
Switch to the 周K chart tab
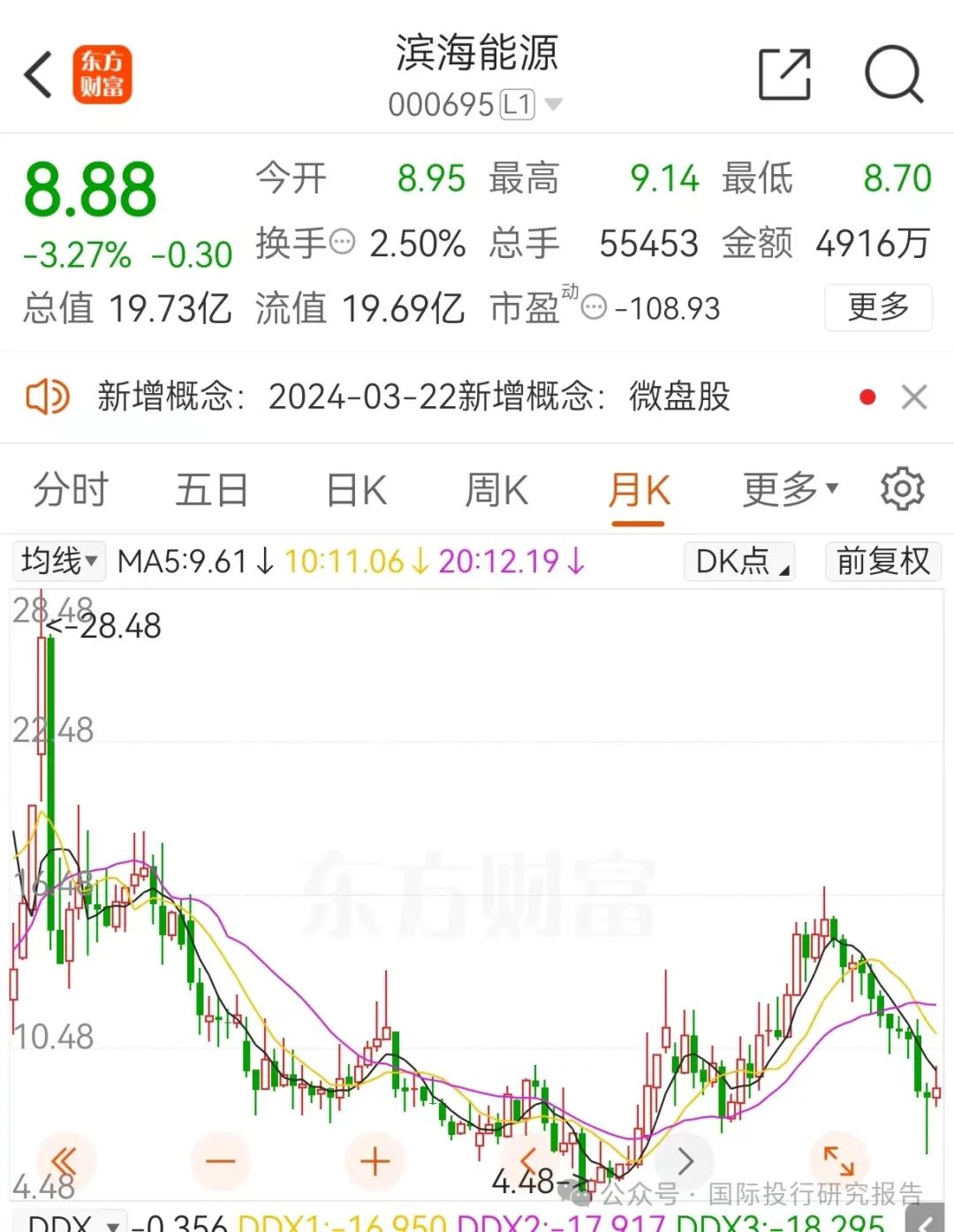[x=496, y=490]
